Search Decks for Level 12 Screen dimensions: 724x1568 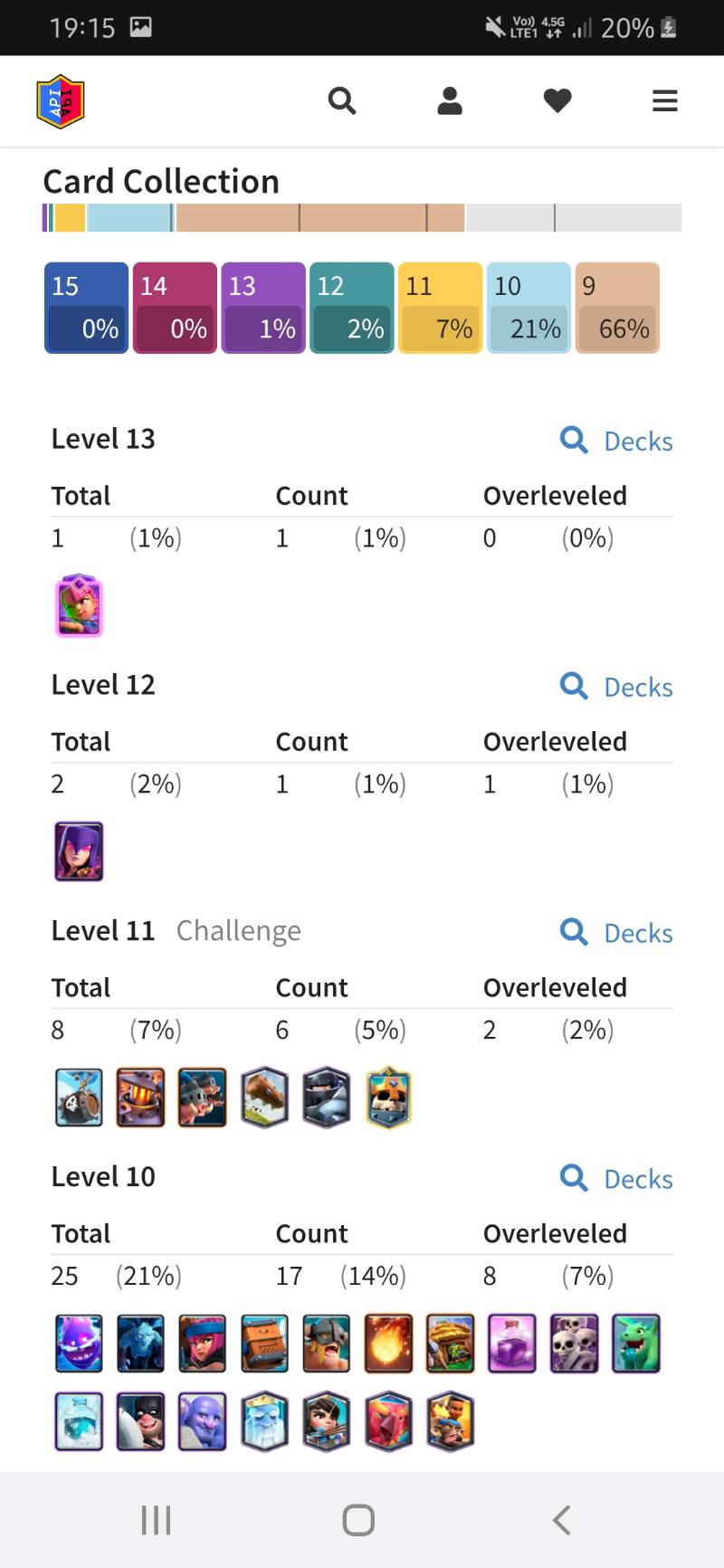(617, 688)
